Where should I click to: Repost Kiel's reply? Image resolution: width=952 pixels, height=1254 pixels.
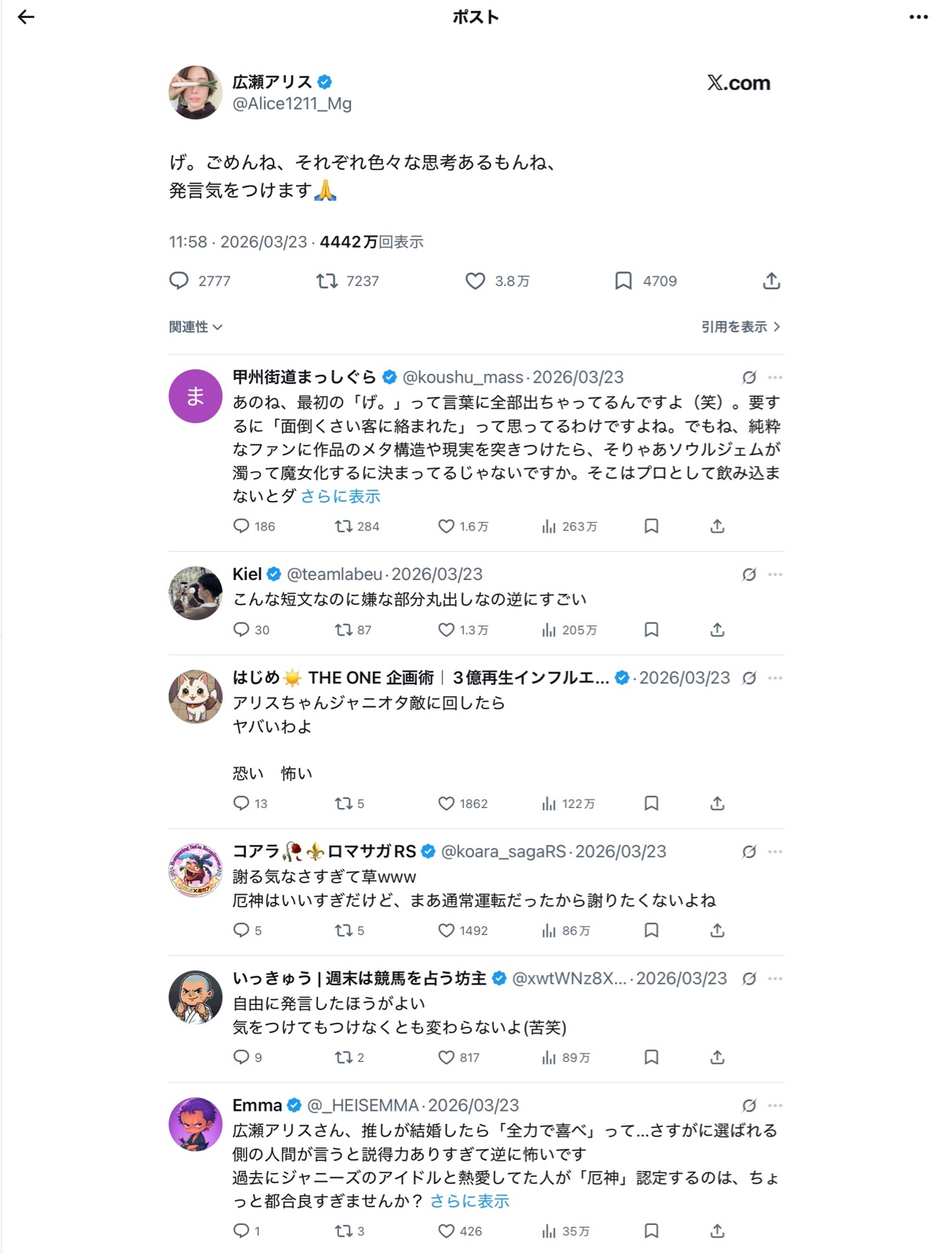point(343,629)
